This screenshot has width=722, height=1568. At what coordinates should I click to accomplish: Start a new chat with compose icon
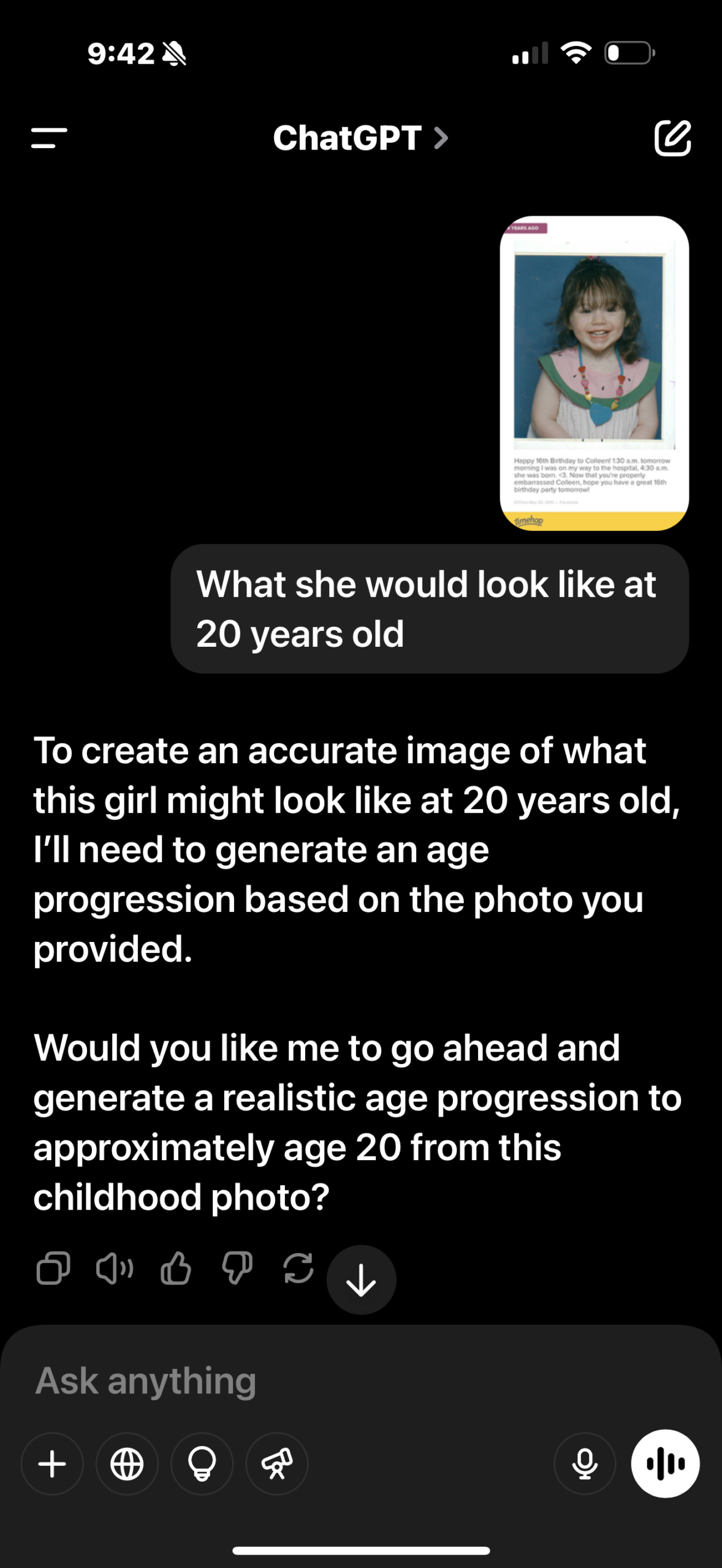(672, 138)
